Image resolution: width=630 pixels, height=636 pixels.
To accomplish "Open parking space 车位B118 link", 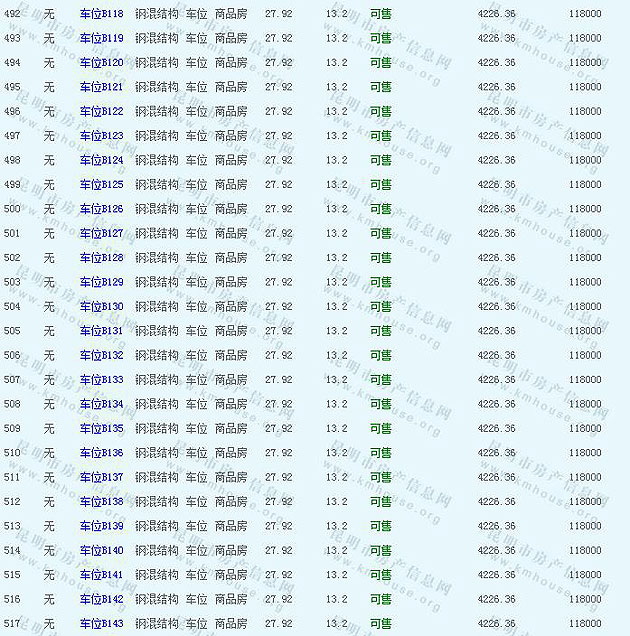I will pyautogui.click(x=102, y=14).
